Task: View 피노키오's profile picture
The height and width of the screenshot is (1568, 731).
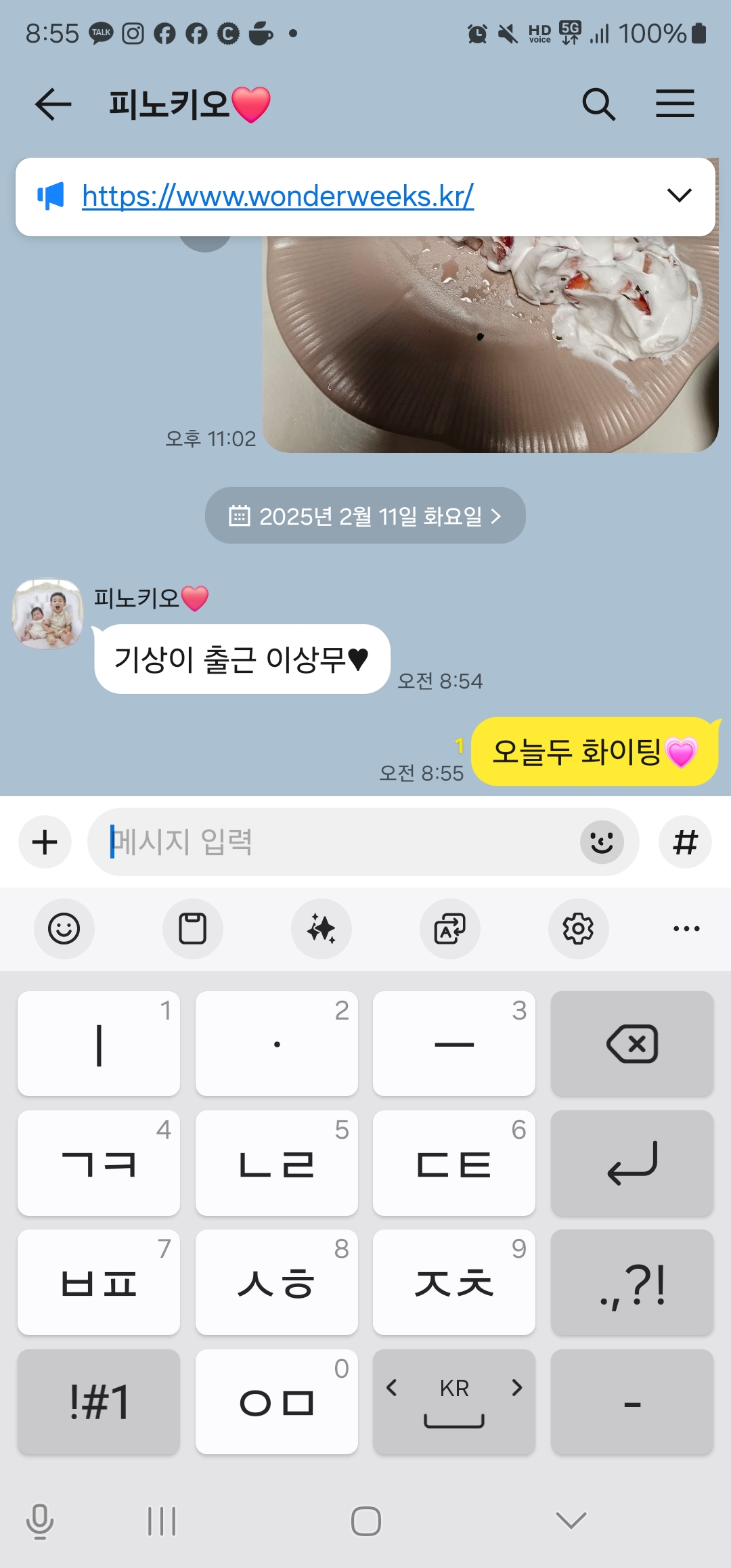Action: pos(47,613)
